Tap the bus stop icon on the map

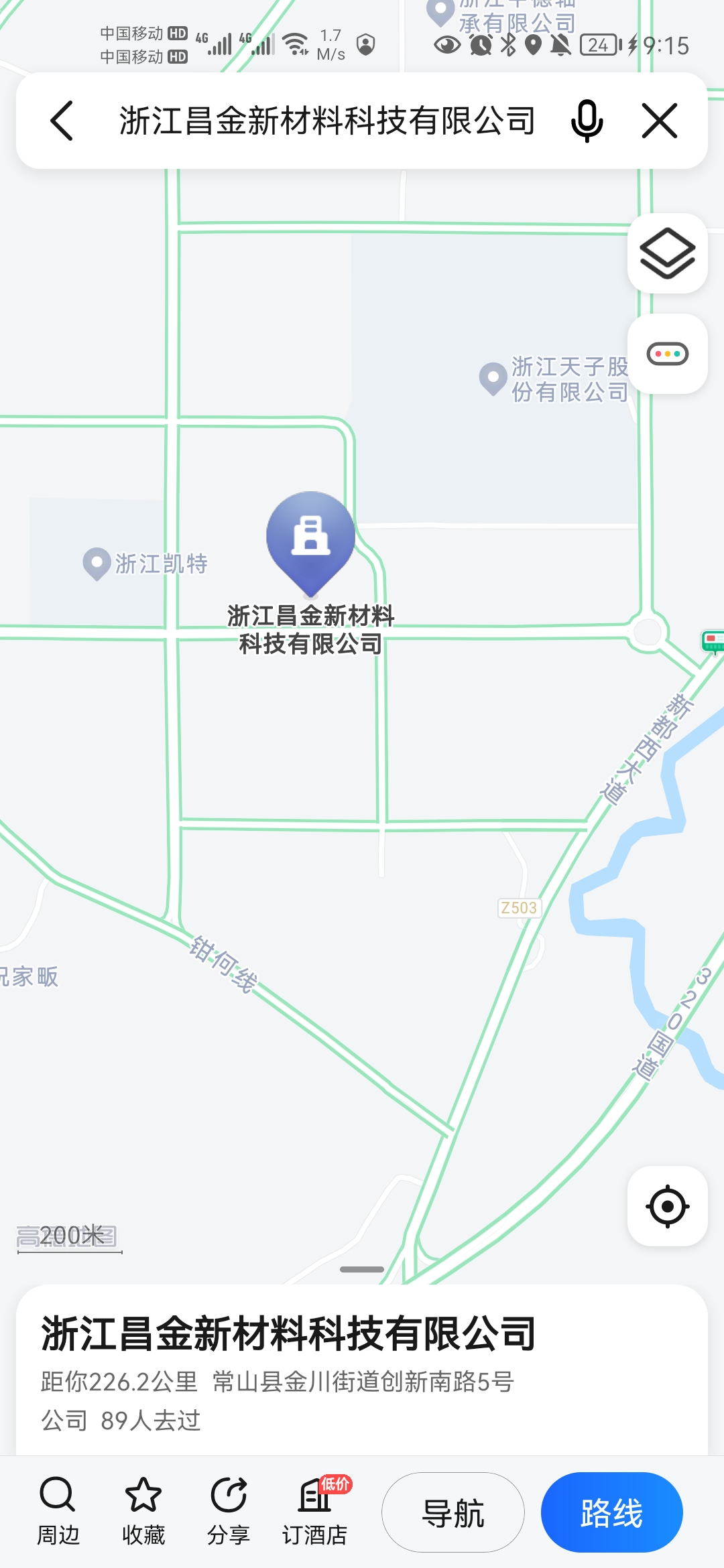coord(713,641)
